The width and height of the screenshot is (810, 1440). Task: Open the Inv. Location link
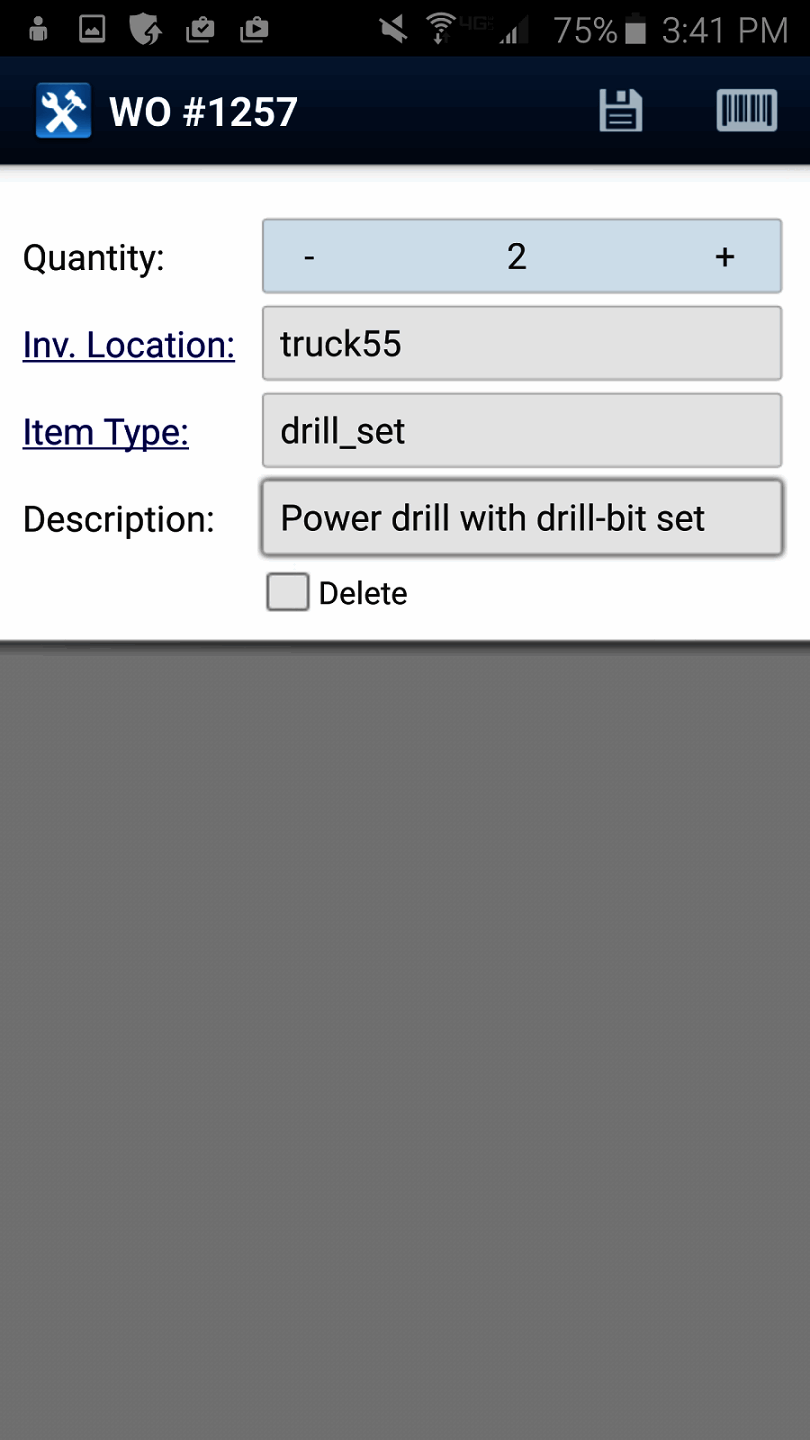point(128,344)
